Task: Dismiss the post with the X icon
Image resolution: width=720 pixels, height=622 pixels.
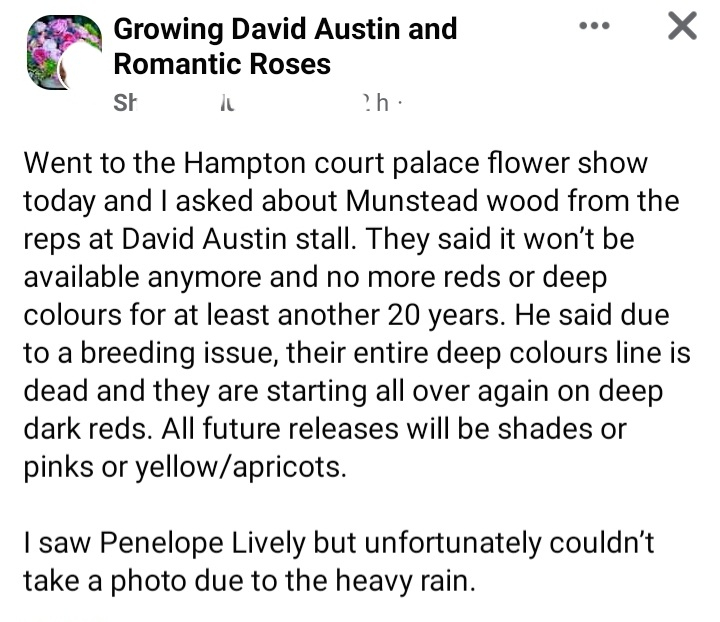Action: [x=681, y=27]
